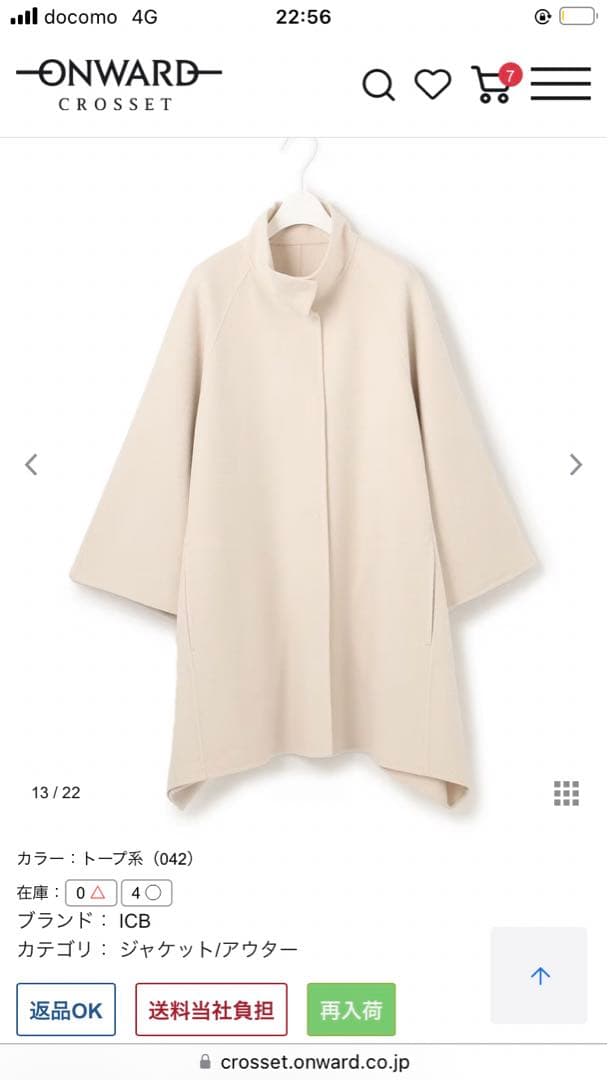Open the shopping cart
The image size is (608, 1080).
494,85
